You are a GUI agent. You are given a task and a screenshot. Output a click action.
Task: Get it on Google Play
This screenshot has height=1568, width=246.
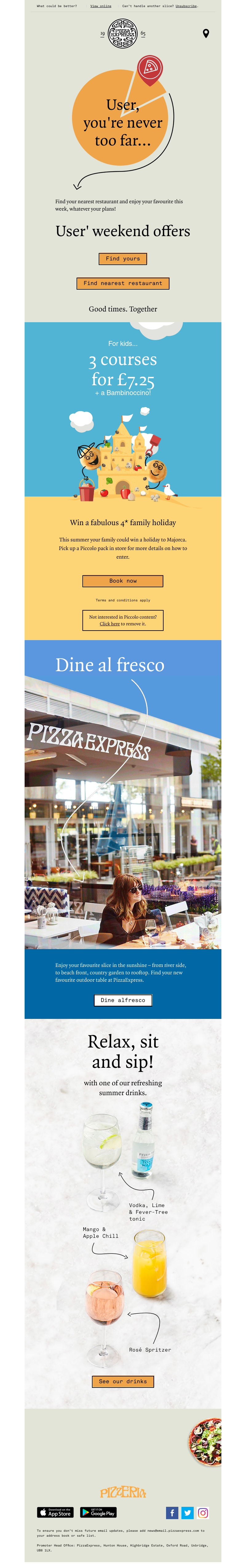click(98, 1513)
